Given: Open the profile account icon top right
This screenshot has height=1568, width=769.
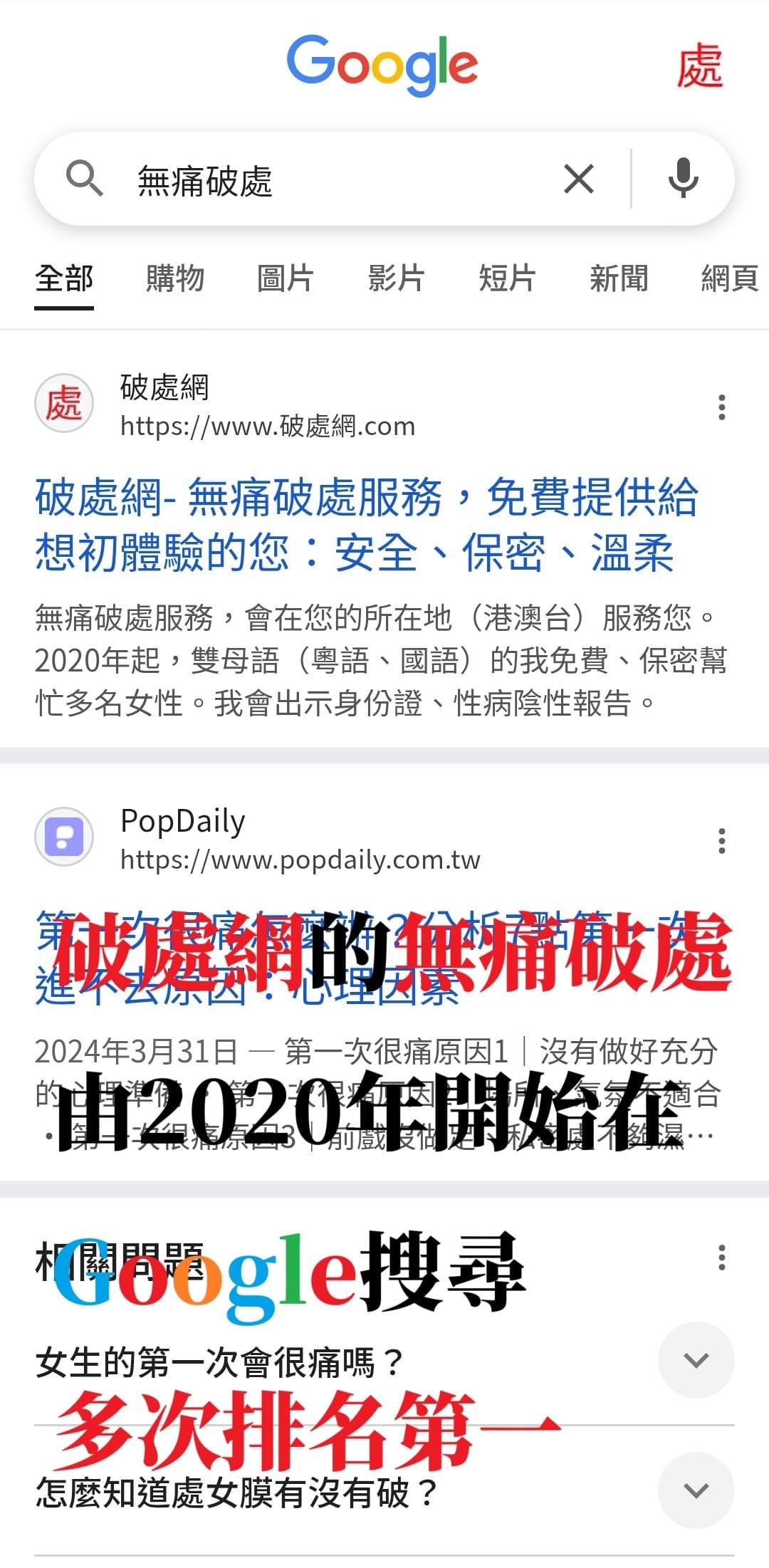Looking at the screenshot, I should (x=700, y=65).
